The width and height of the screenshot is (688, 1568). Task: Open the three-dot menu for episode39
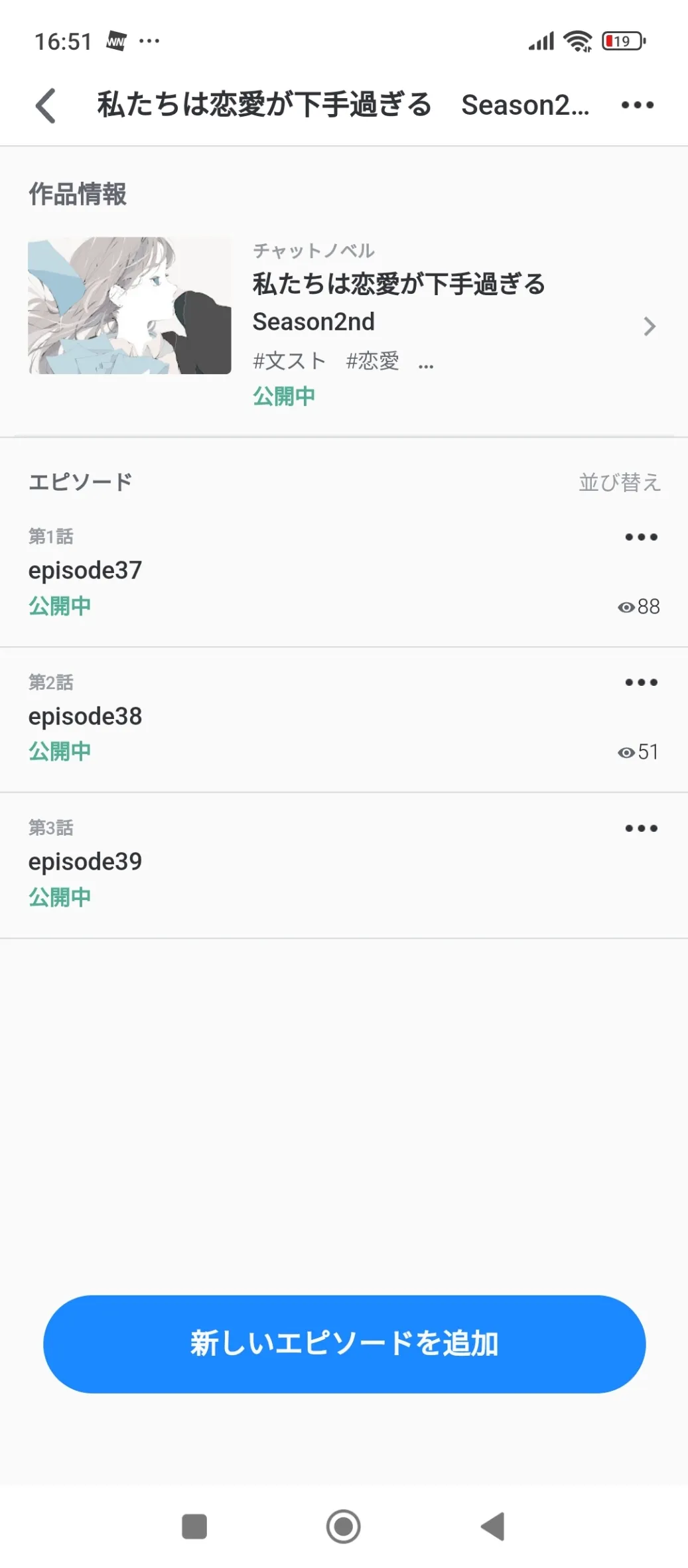coord(641,828)
